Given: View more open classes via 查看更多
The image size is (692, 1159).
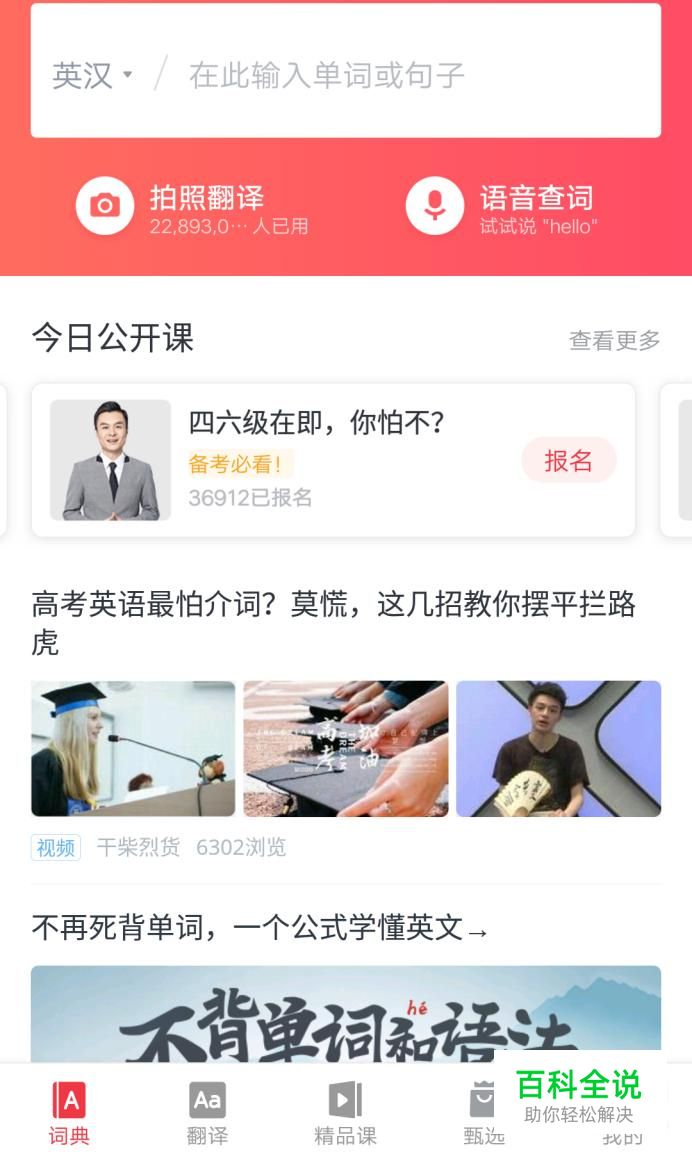Looking at the screenshot, I should pos(614,340).
